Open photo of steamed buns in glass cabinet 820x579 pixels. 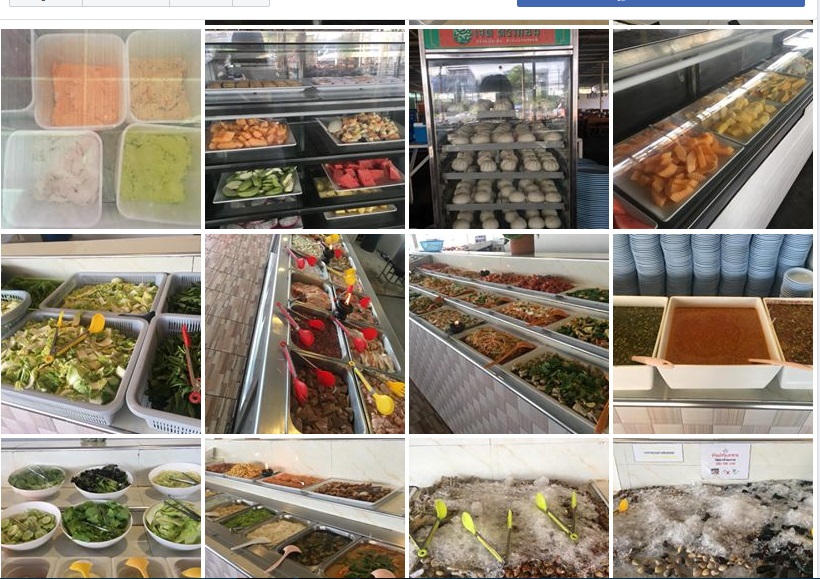click(508, 128)
